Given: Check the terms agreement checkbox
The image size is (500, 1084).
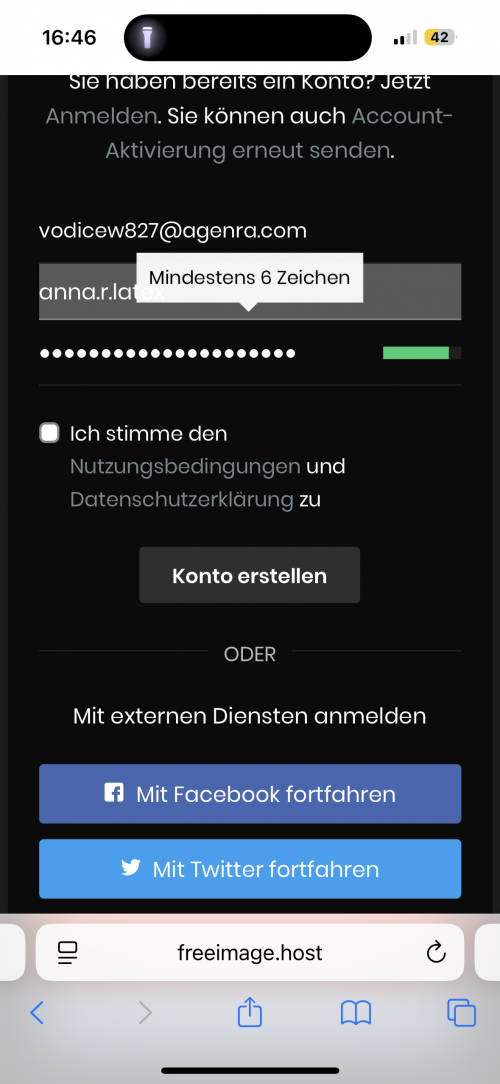Looking at the screenshot, I should point(49,433).
